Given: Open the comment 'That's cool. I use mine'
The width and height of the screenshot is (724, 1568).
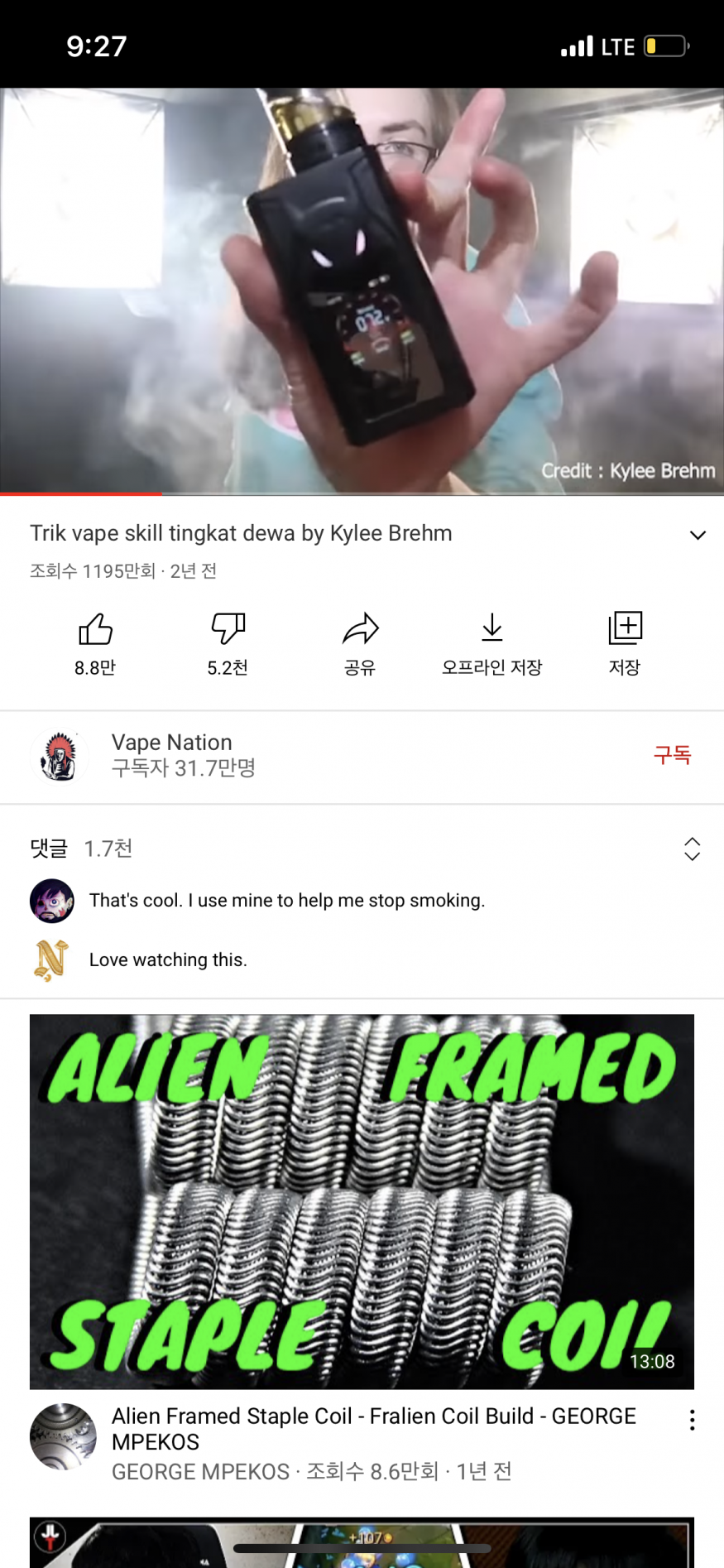Looking at the screenshot, I should point(286,901).
